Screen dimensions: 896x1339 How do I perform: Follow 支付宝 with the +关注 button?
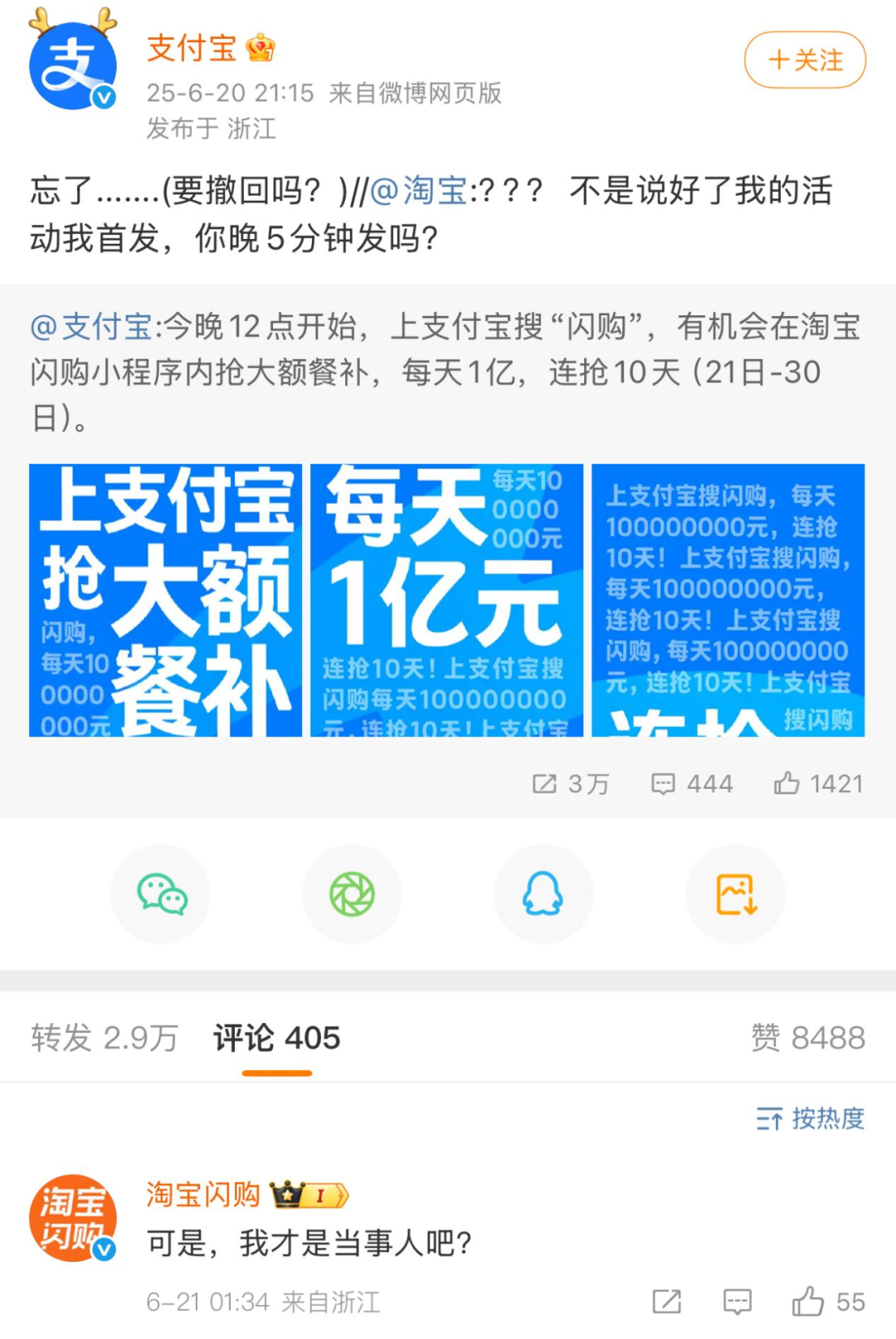tap(805, 60)
